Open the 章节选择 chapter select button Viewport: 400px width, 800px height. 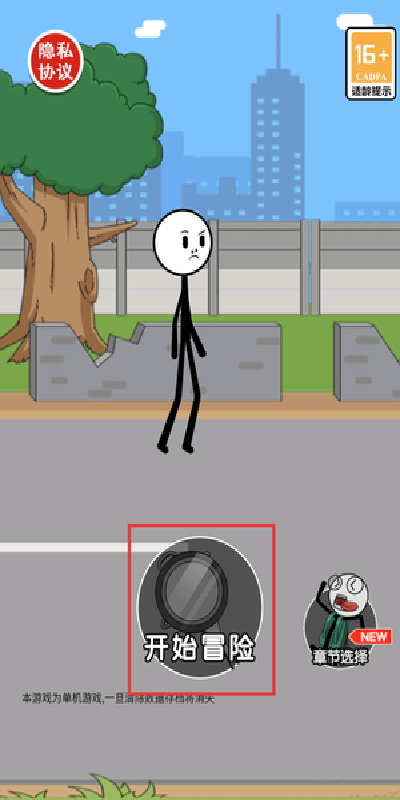pyautogui.click(x=341, y=619)
